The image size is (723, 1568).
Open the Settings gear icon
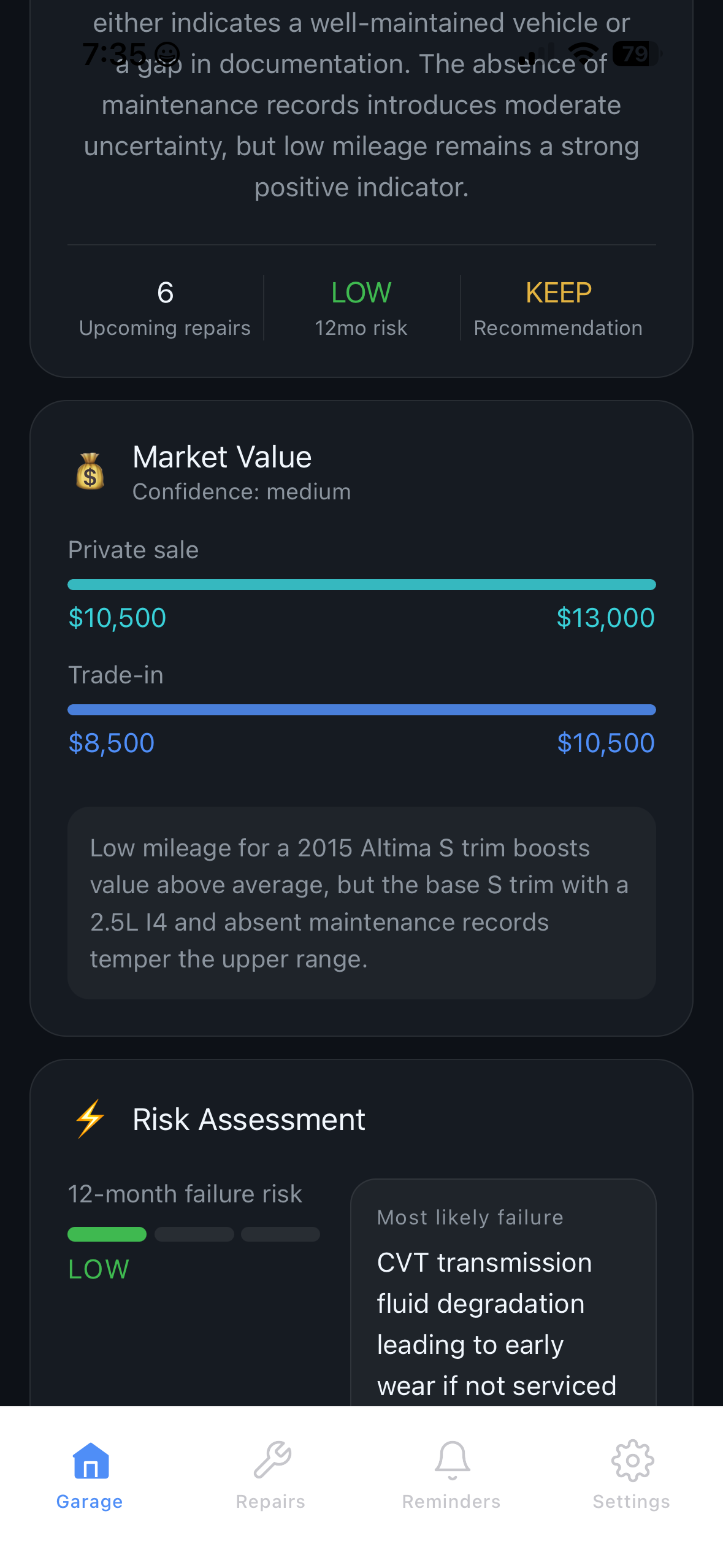tap(632, 1460)
